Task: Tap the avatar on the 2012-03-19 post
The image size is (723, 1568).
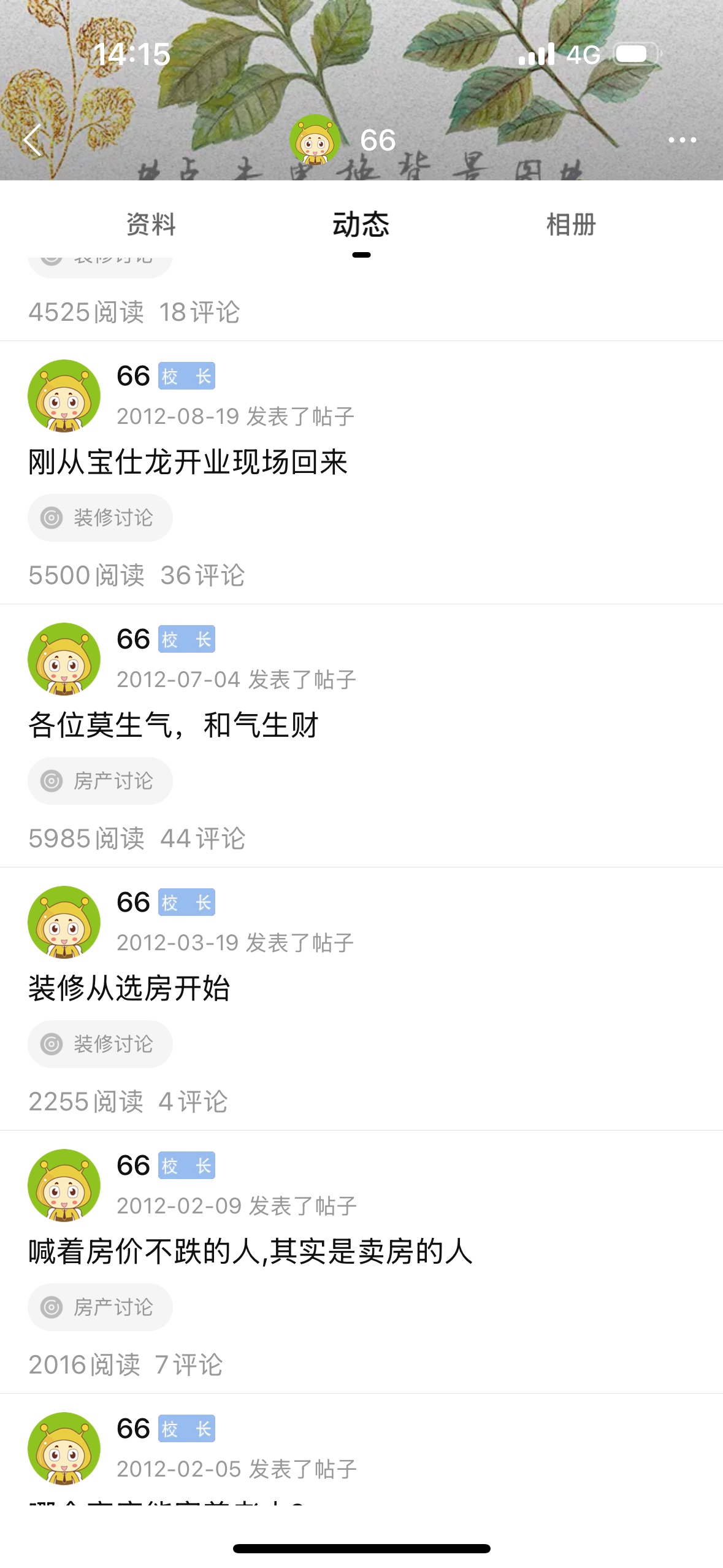Action: (64, 922)
